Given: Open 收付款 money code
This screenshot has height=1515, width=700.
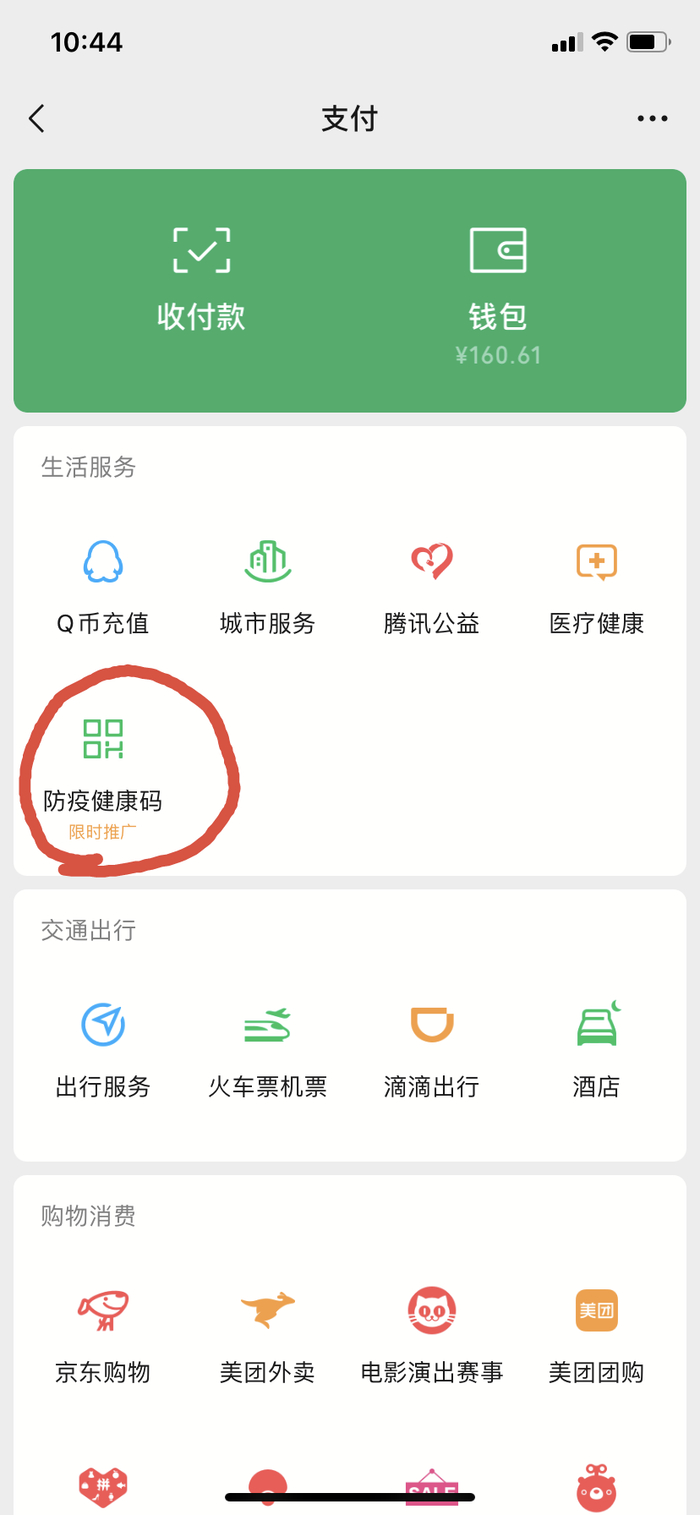Looking at the screenshot, I should click(x=201, y=280).
